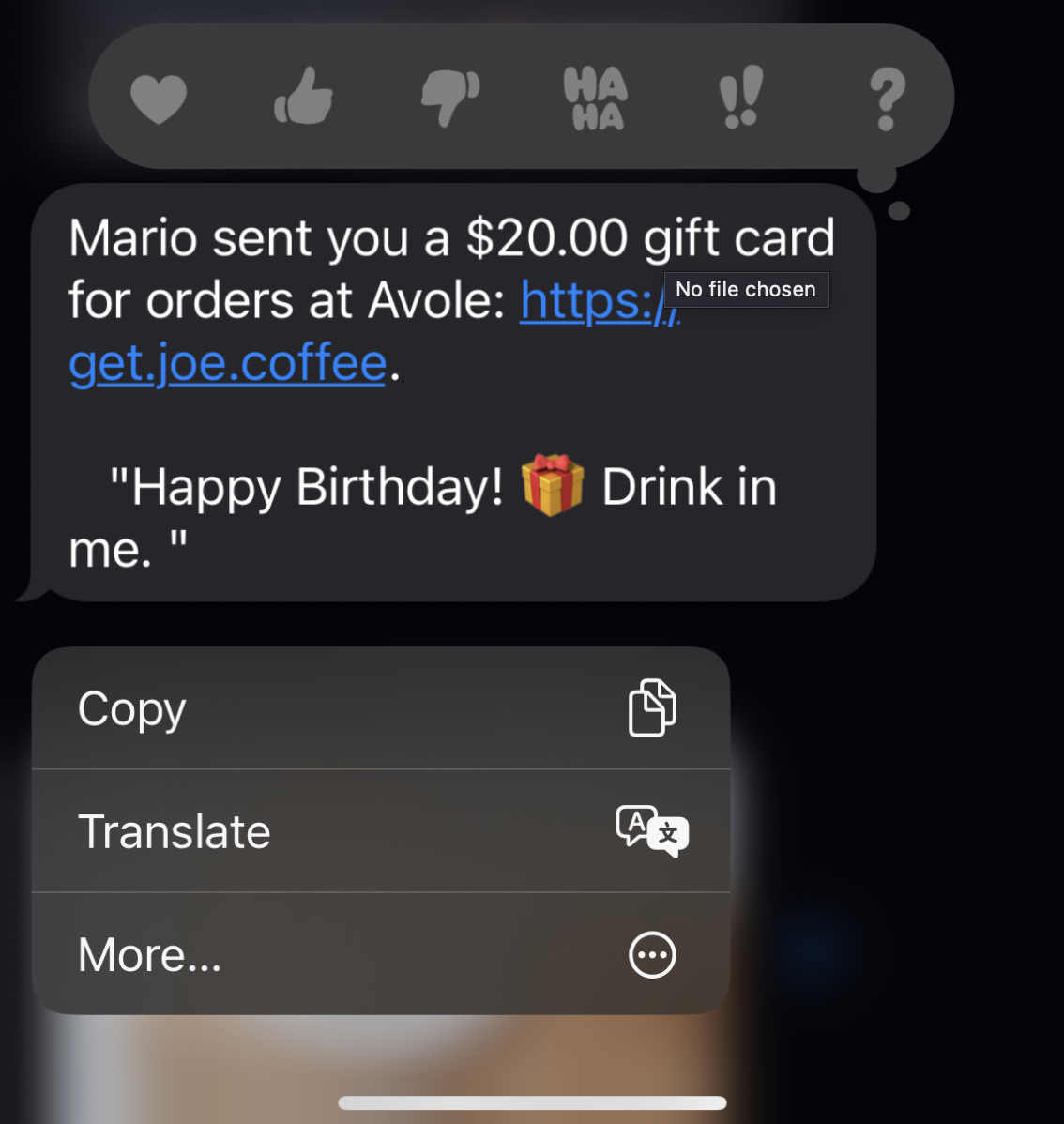
Task: React with the double exclamation tapback
Action: coord(740,98)
